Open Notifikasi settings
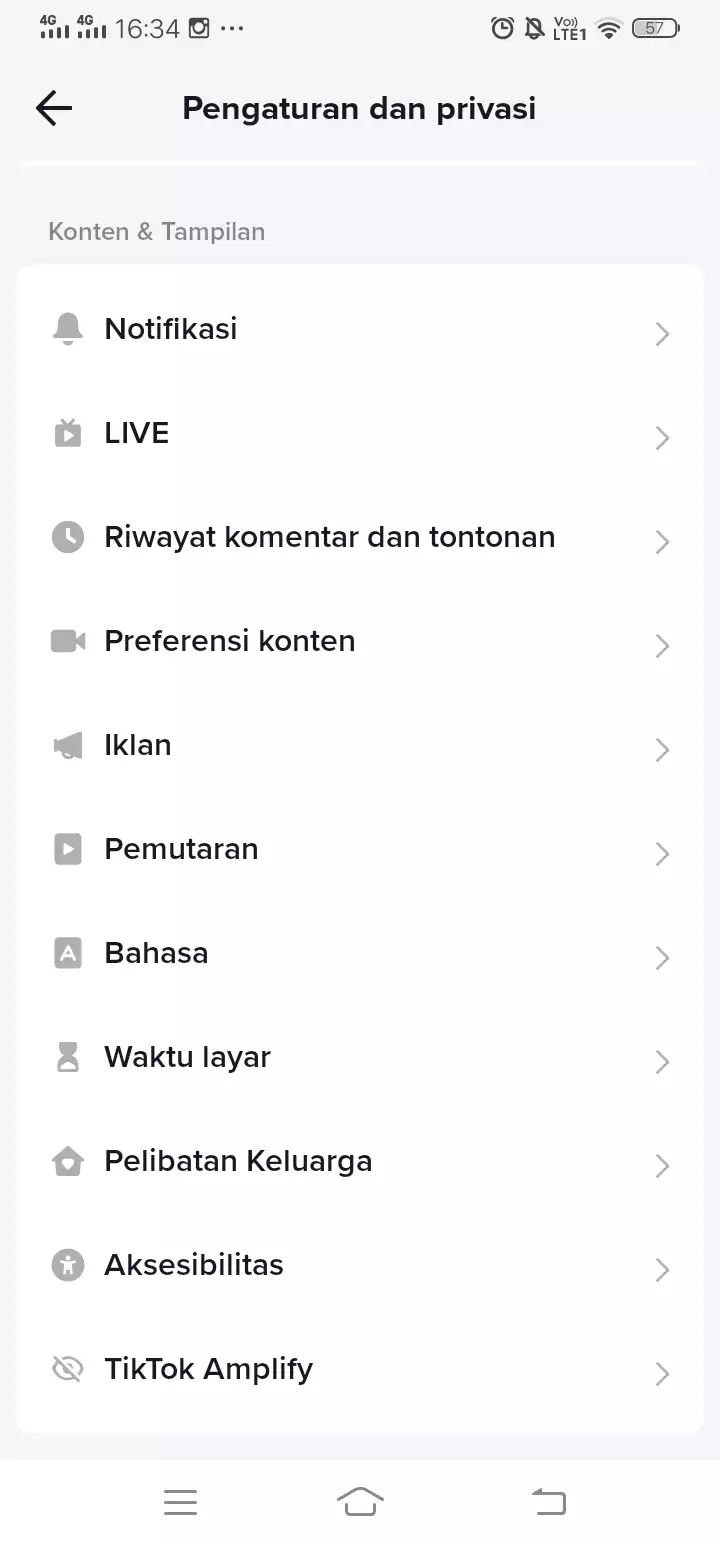Screen dimensions: 720x1544 click(x=360, y=329)
